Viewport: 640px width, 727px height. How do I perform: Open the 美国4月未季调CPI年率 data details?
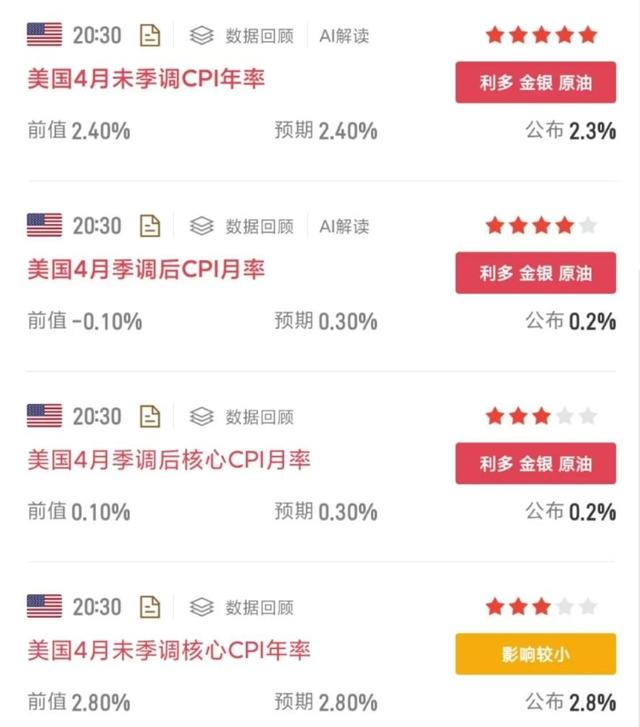[146, 79]
